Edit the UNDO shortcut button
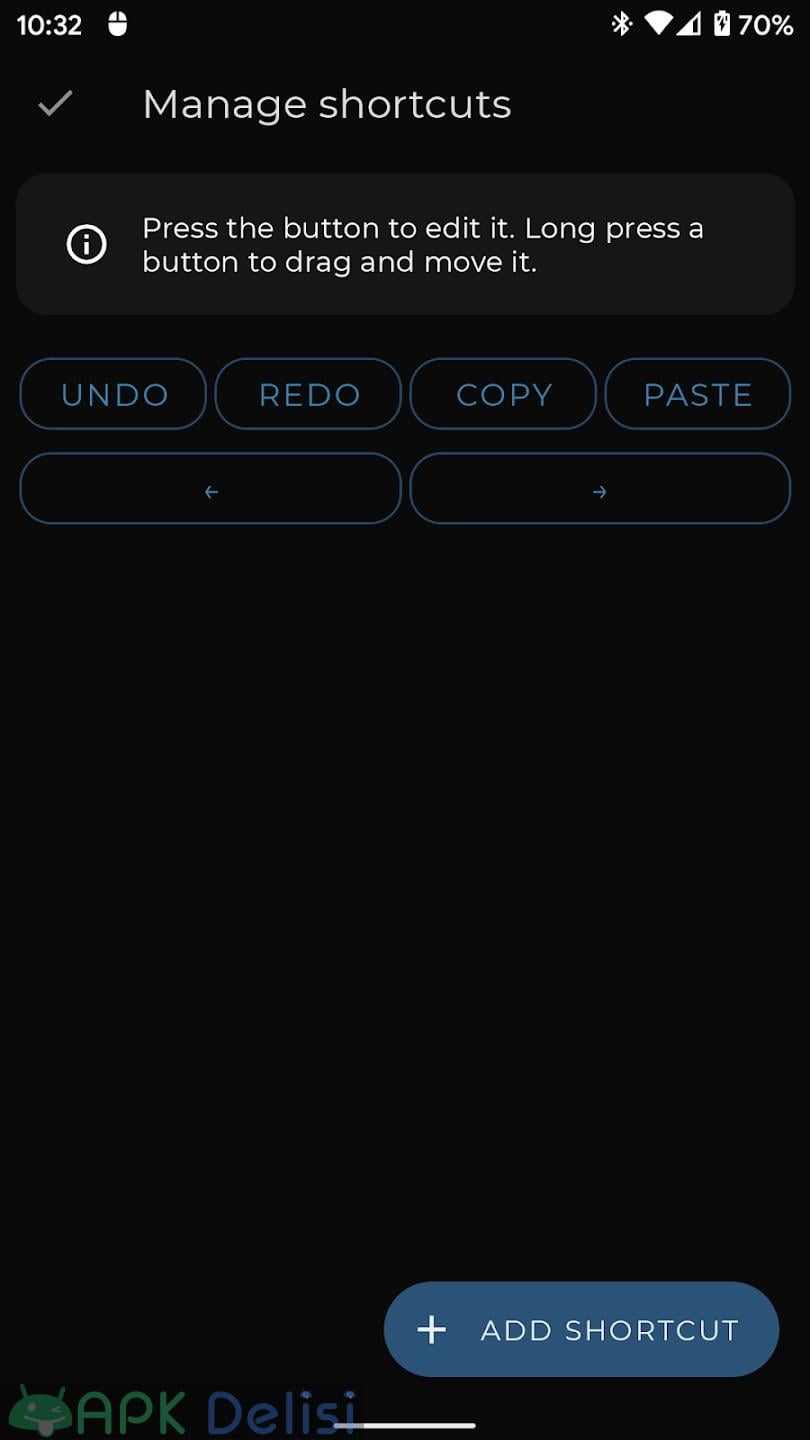Image resolution: width=810 pixels, height=1440 pixels. click(113, 394)
